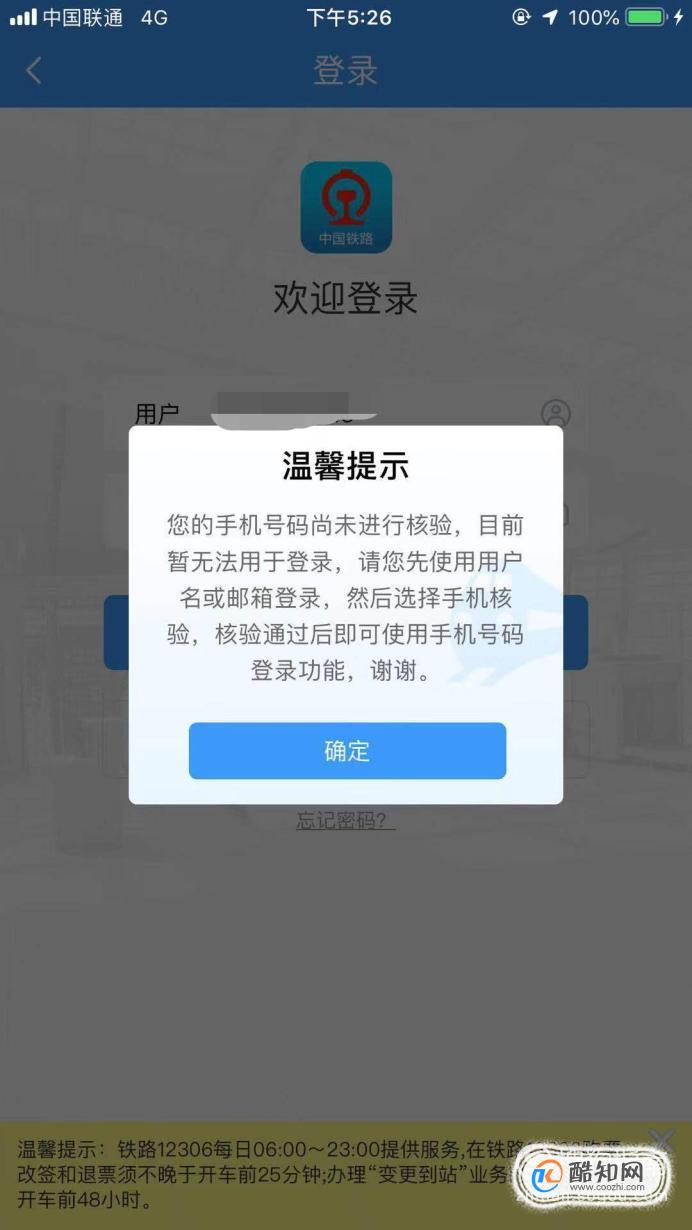692x1230 pixels.
Task: Open the 忘记密码? link
Action: click(346, 821)
